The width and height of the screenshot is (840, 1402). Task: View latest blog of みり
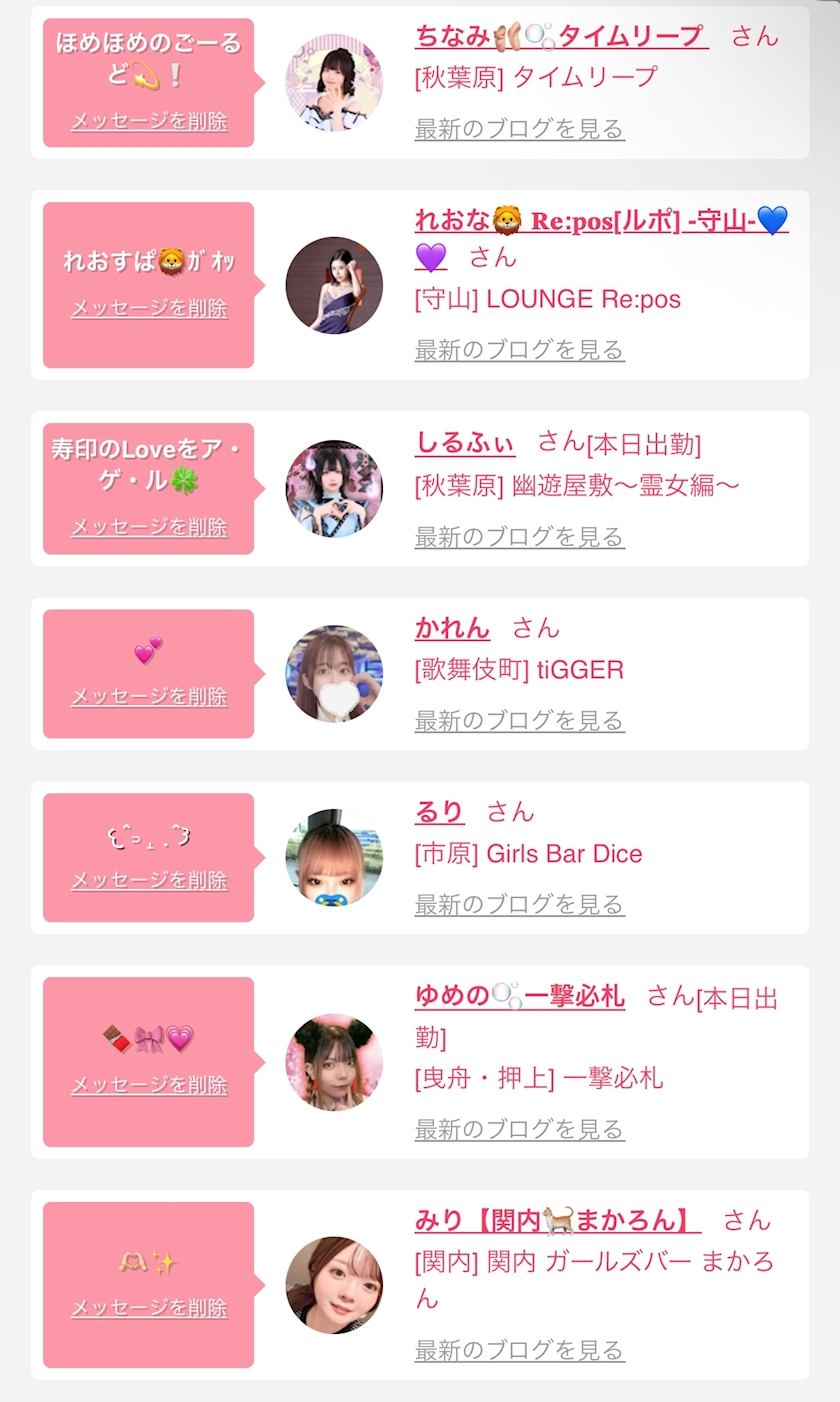click(520, 1350)
